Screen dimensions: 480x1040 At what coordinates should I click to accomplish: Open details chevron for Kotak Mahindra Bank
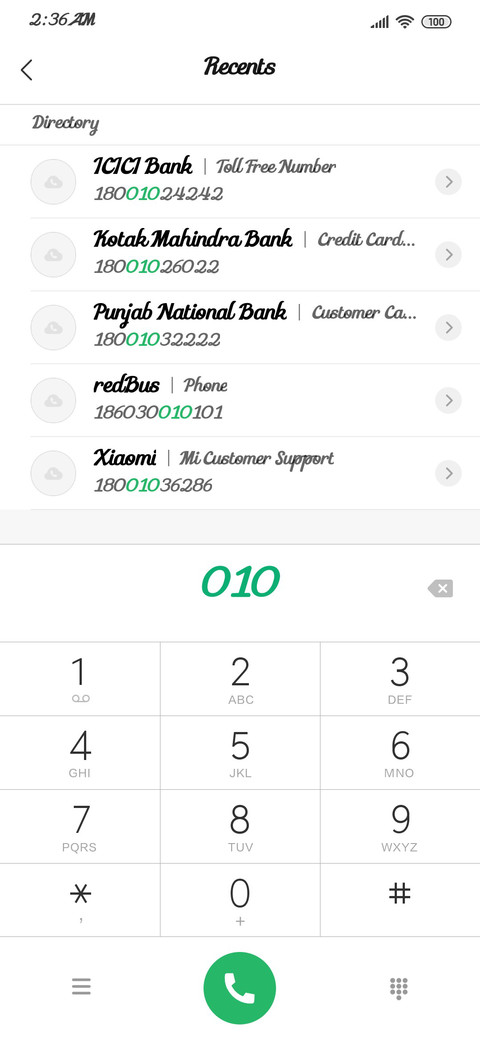click(x=448, y=254)
